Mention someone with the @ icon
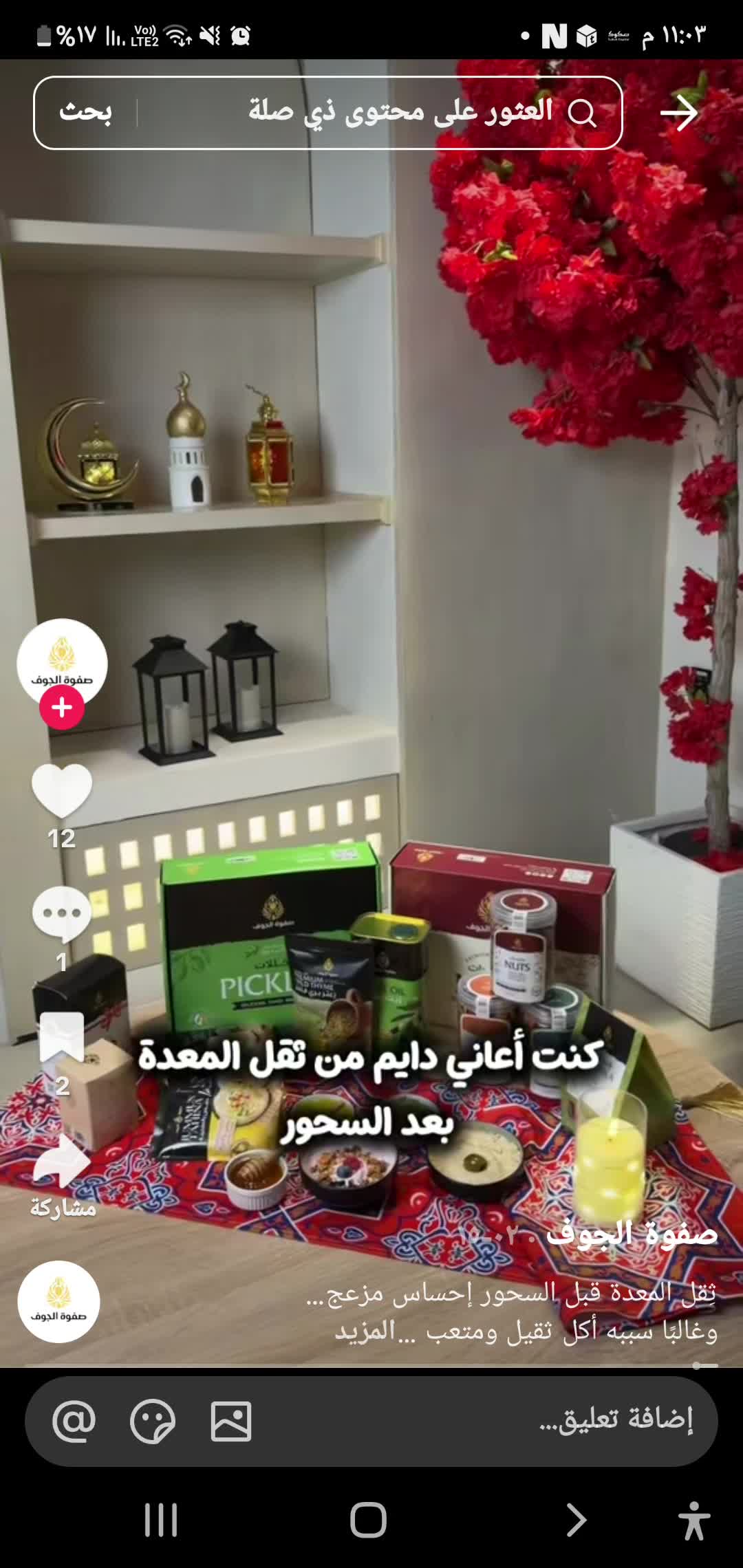 (74, 1421)
